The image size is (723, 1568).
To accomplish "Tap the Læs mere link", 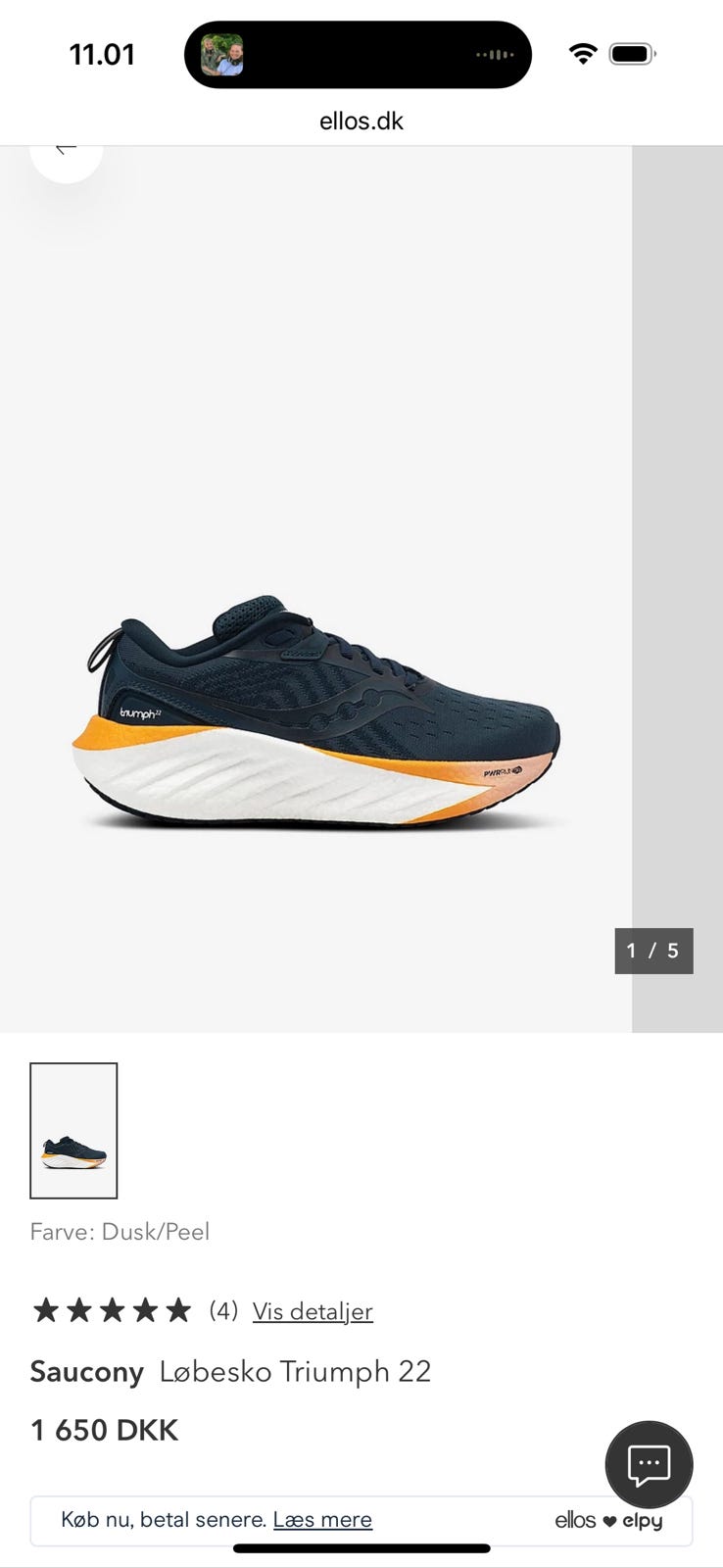I will [322, 1520].
